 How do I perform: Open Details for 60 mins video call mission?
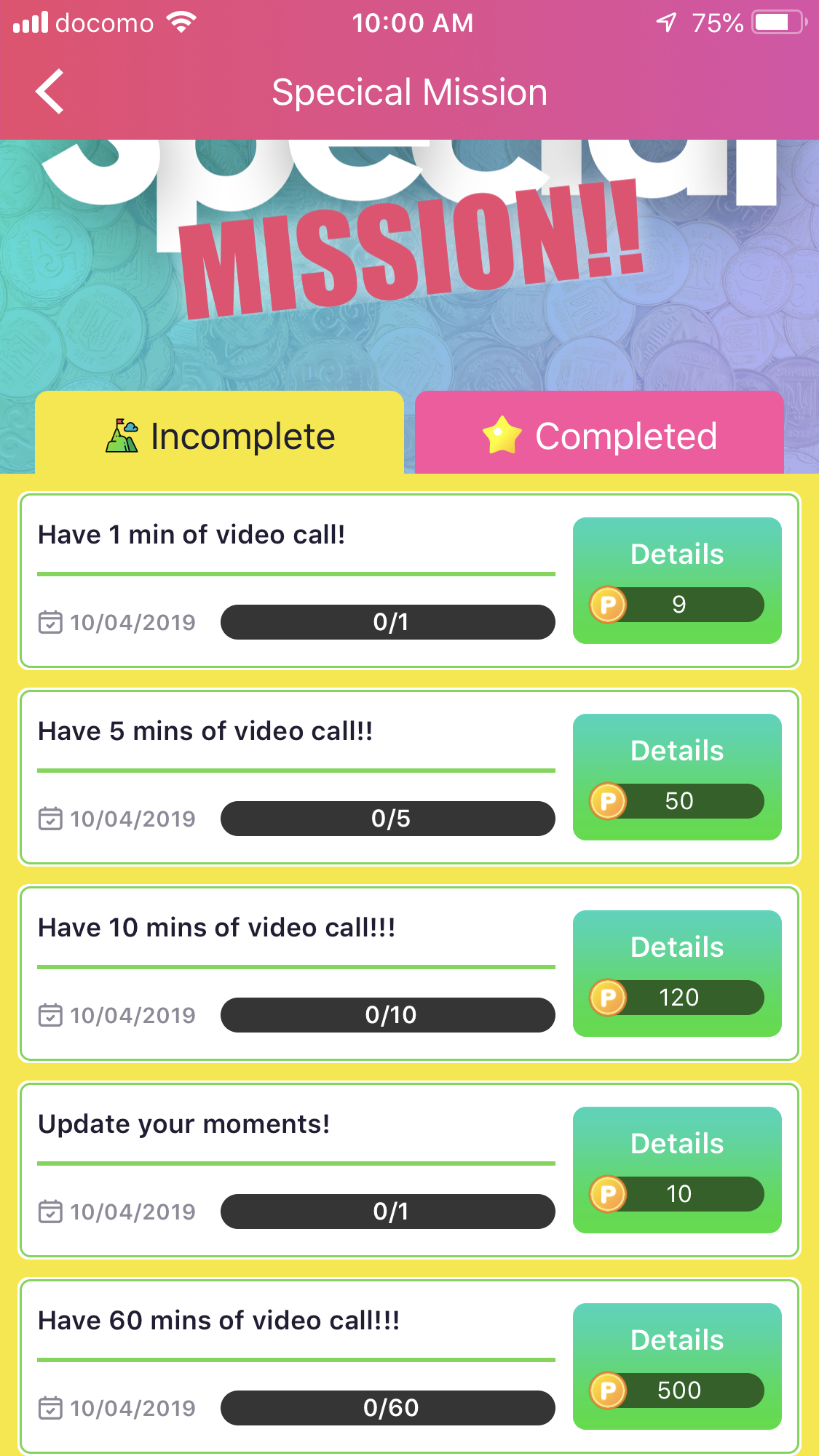tap(676, 1341)
